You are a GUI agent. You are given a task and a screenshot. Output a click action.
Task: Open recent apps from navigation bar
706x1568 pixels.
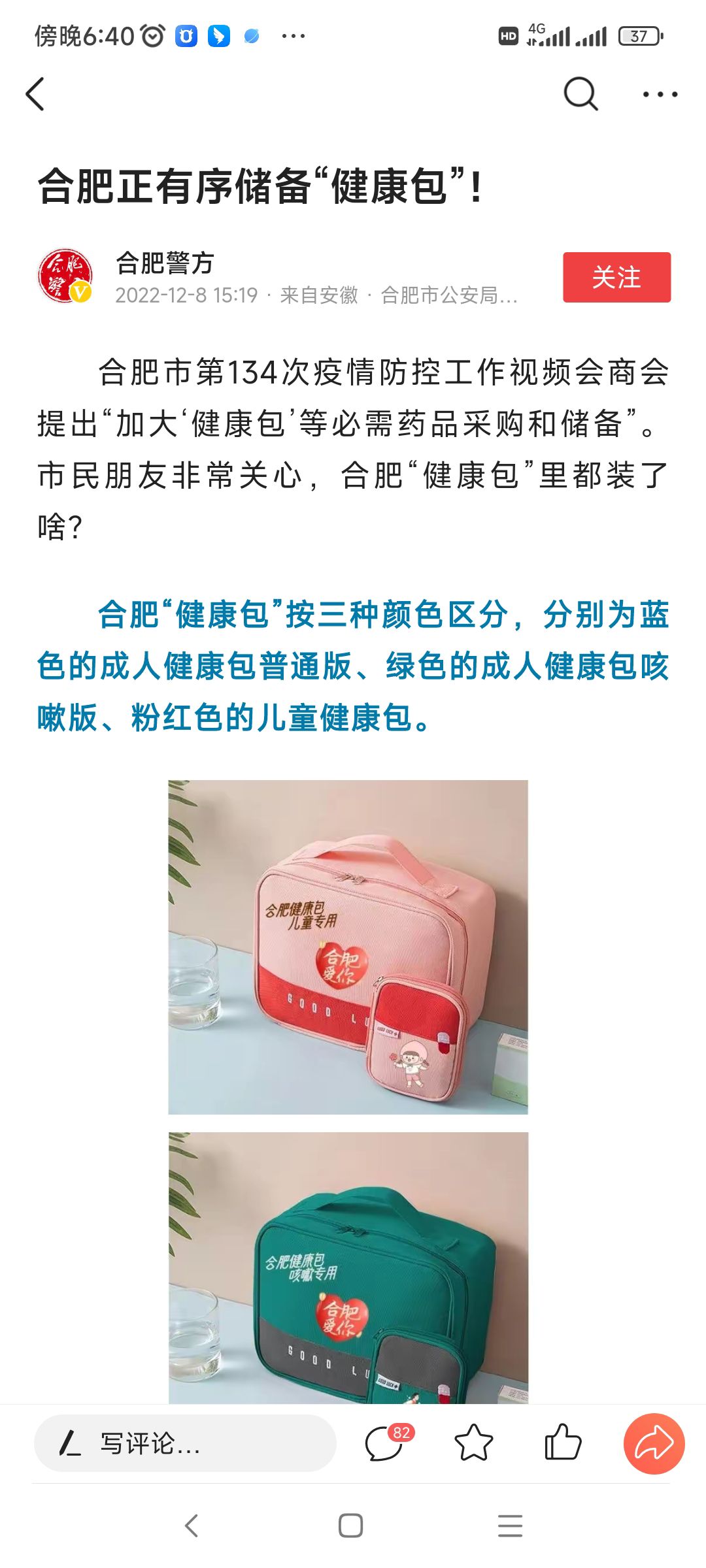[510, 1526]
